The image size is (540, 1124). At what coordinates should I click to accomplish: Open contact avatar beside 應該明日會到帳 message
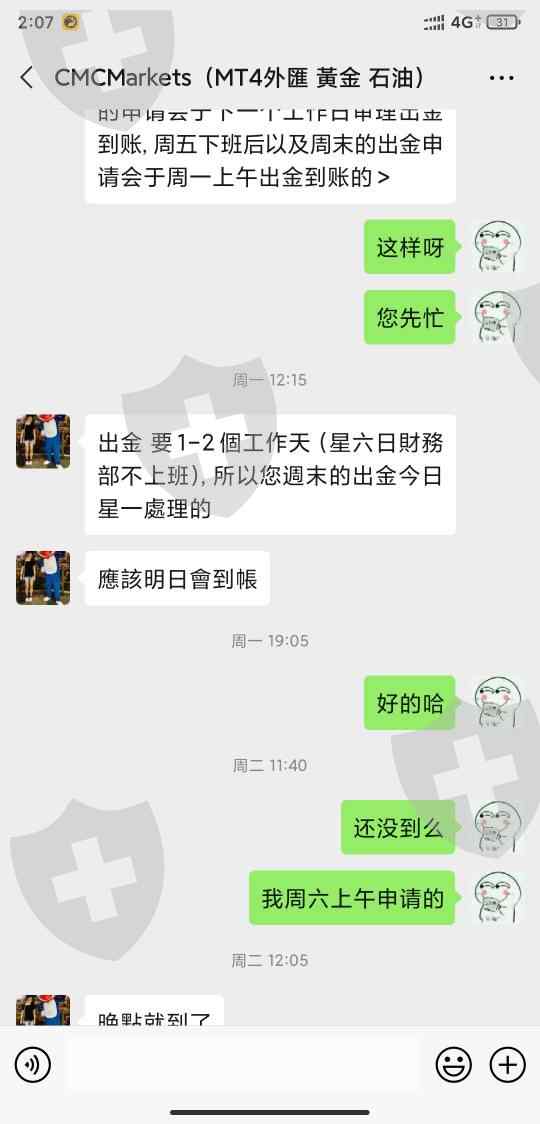(x=43, y=578)
